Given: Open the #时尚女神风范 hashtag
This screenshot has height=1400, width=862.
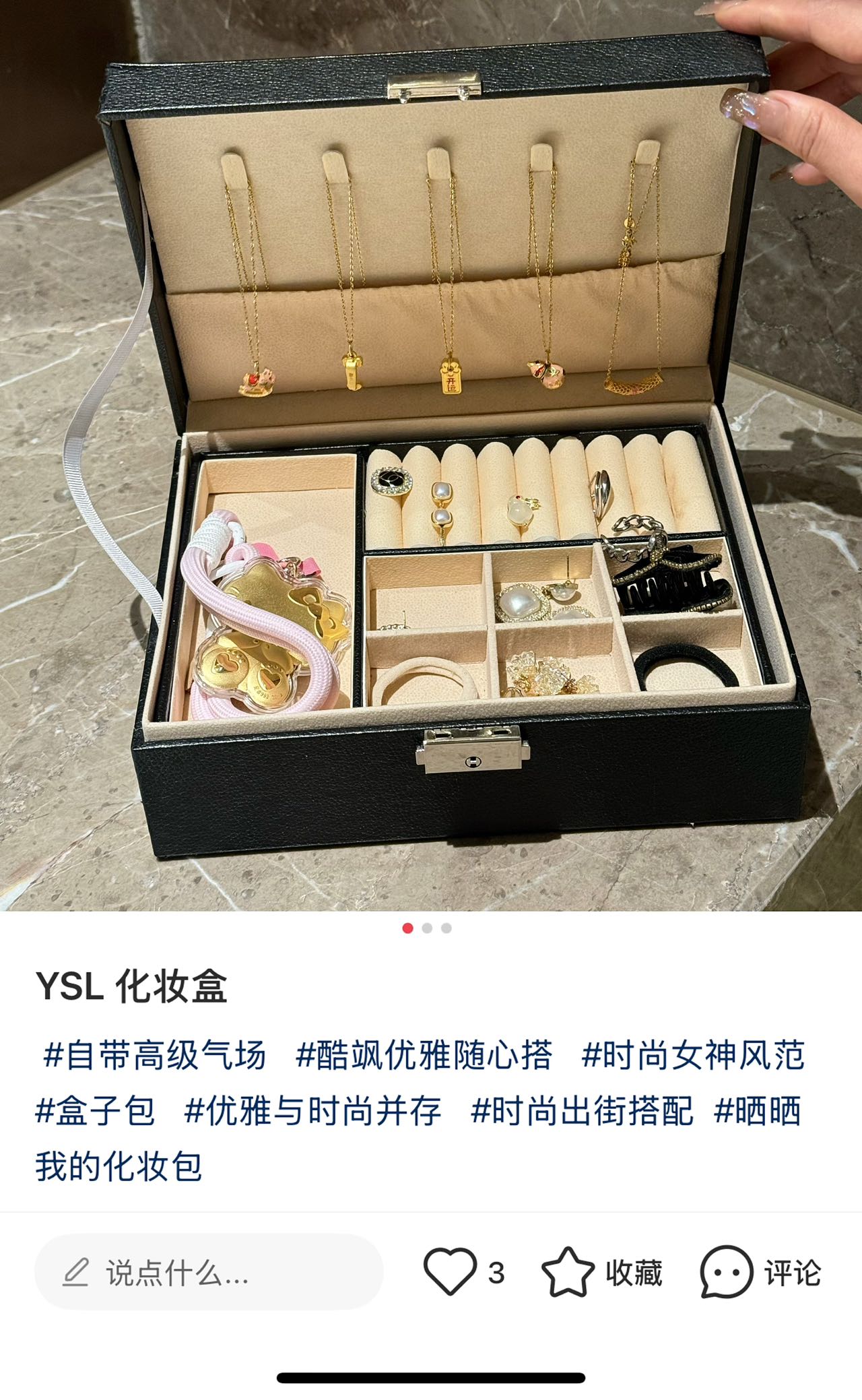Looking at the screenshot, I should click(693, 1055).
